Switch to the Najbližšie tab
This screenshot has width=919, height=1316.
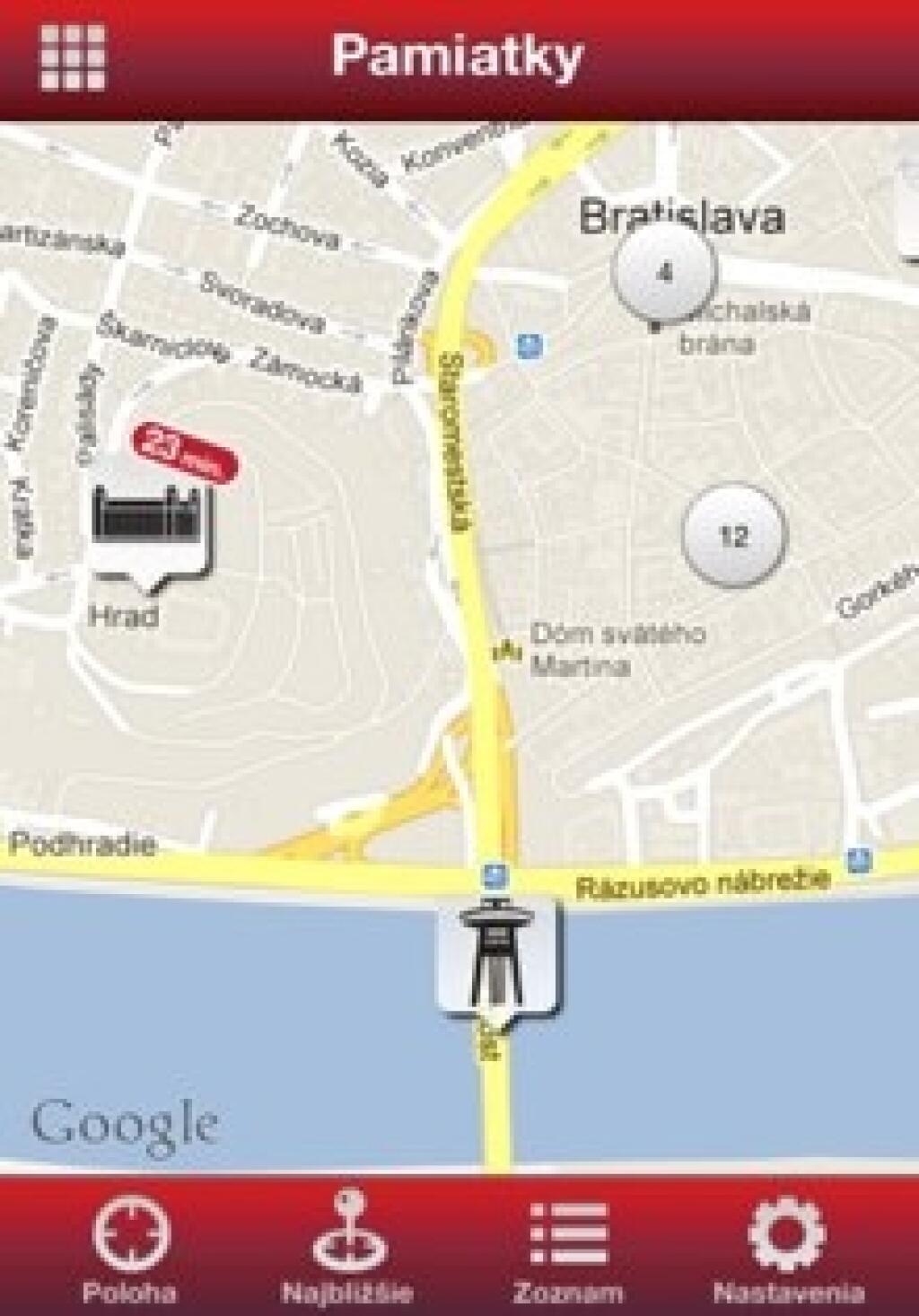pos(348,1248)
